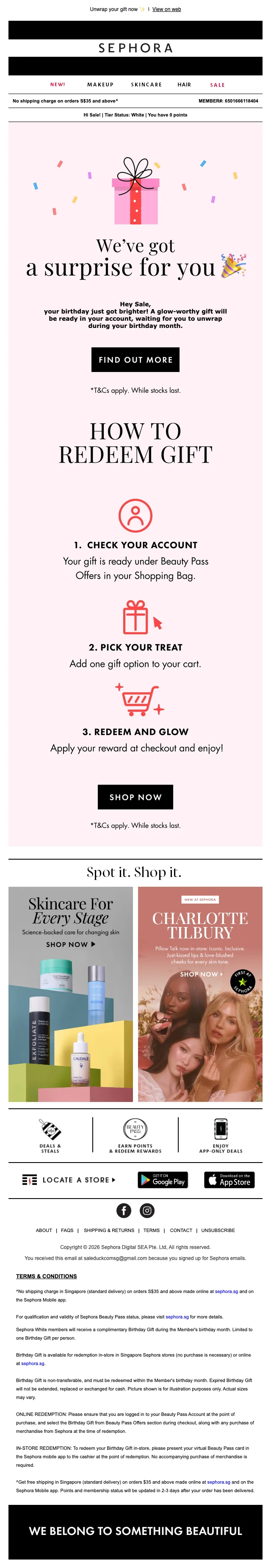
Task: Tap the SHOP NOW button under redeem steps
Action: click(x=135, y=797)
